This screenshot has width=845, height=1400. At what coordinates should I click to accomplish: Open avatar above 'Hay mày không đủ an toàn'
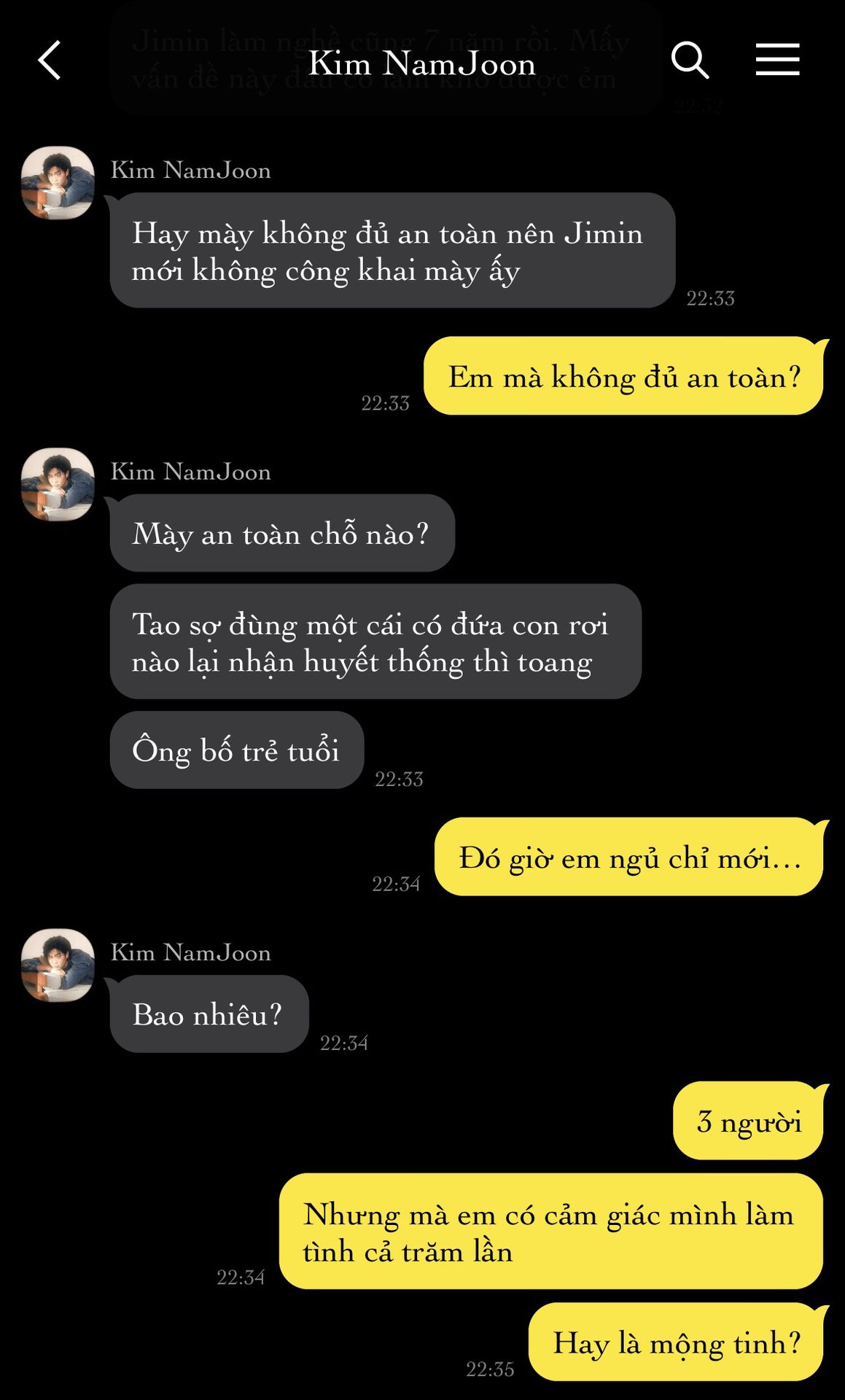coord(58,183)
